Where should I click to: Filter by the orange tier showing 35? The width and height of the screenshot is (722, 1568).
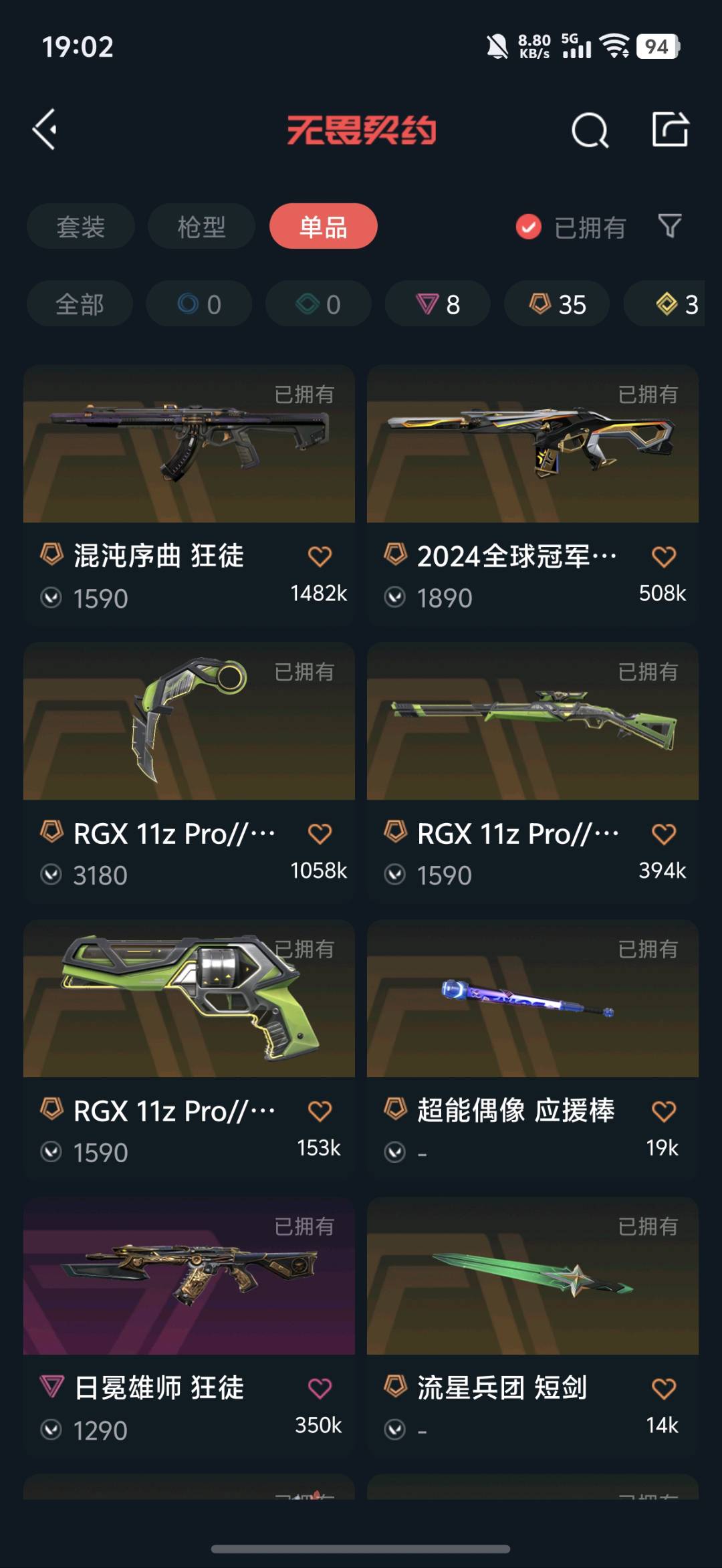(557, 304)
